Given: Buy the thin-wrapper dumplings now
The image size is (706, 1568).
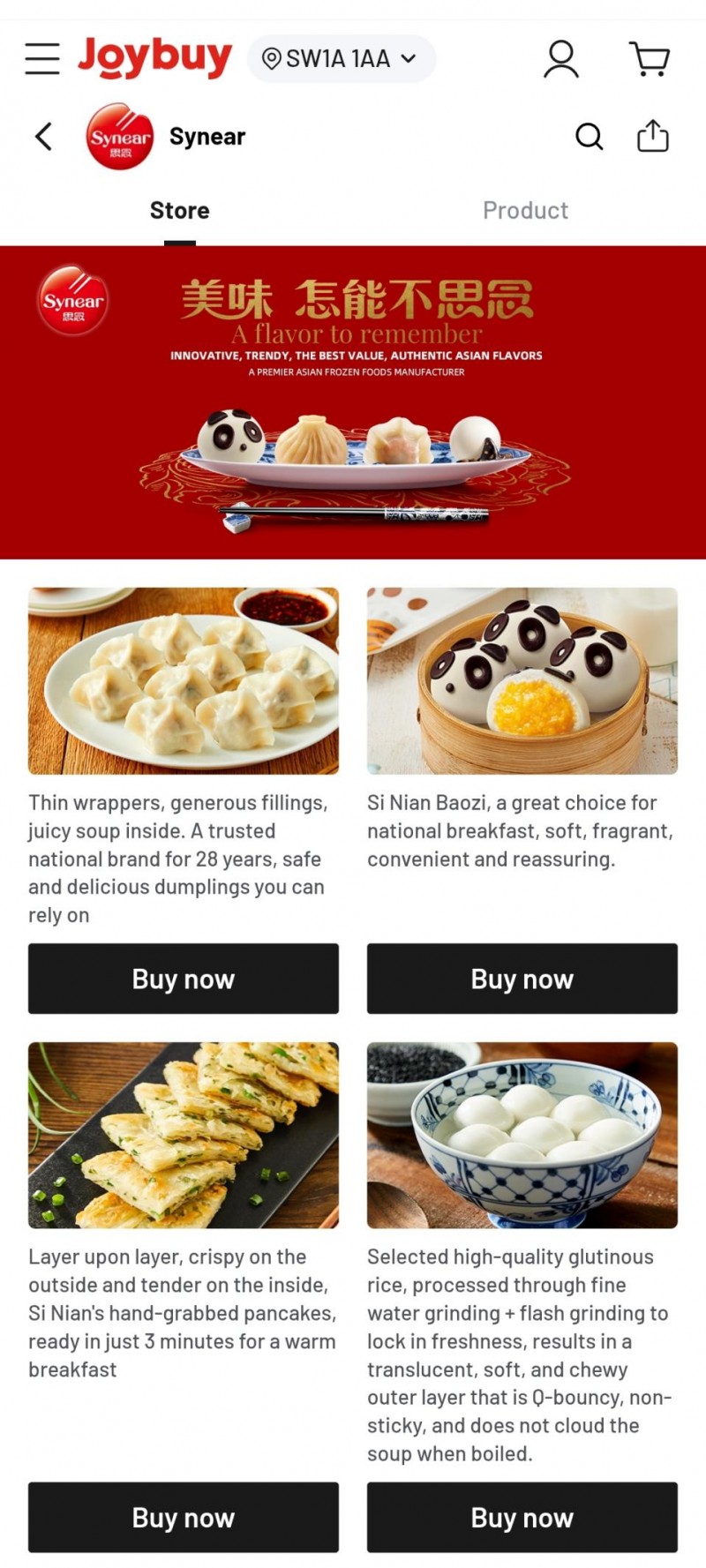Looking at the screenshot, I should pyautogui.click(x=184, y=979).
